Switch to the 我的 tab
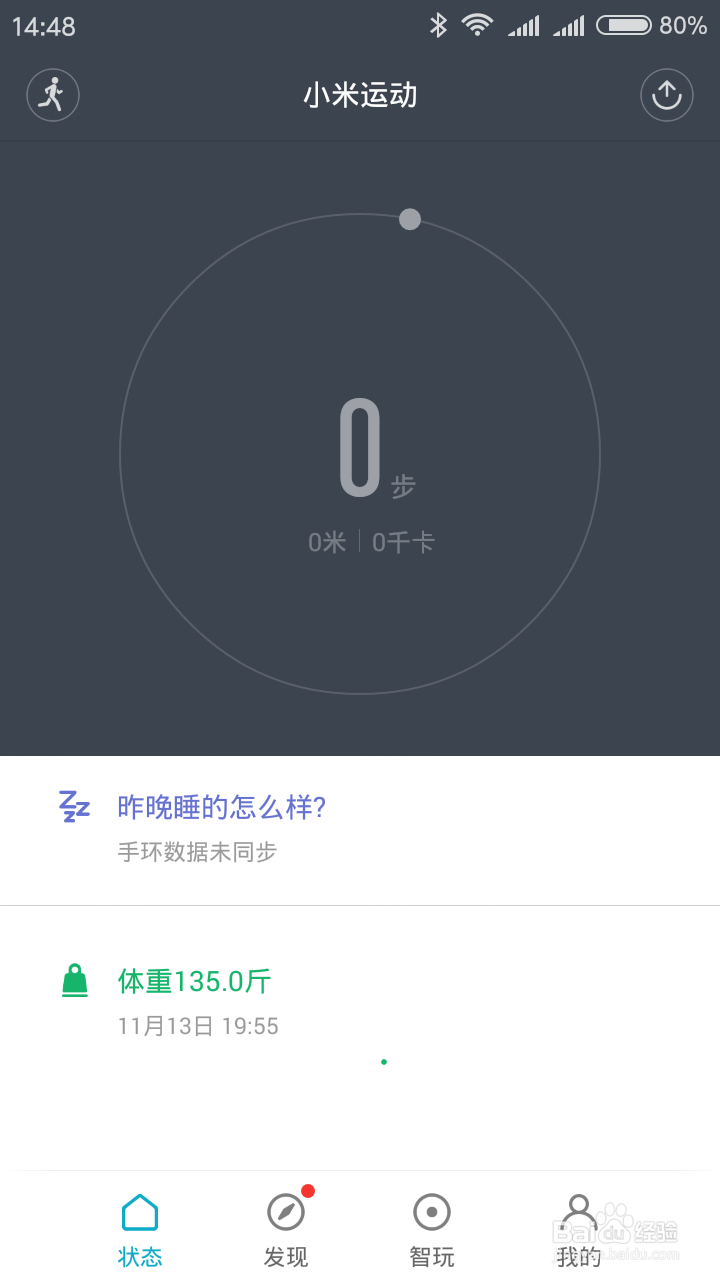 tap(578, 1230)
